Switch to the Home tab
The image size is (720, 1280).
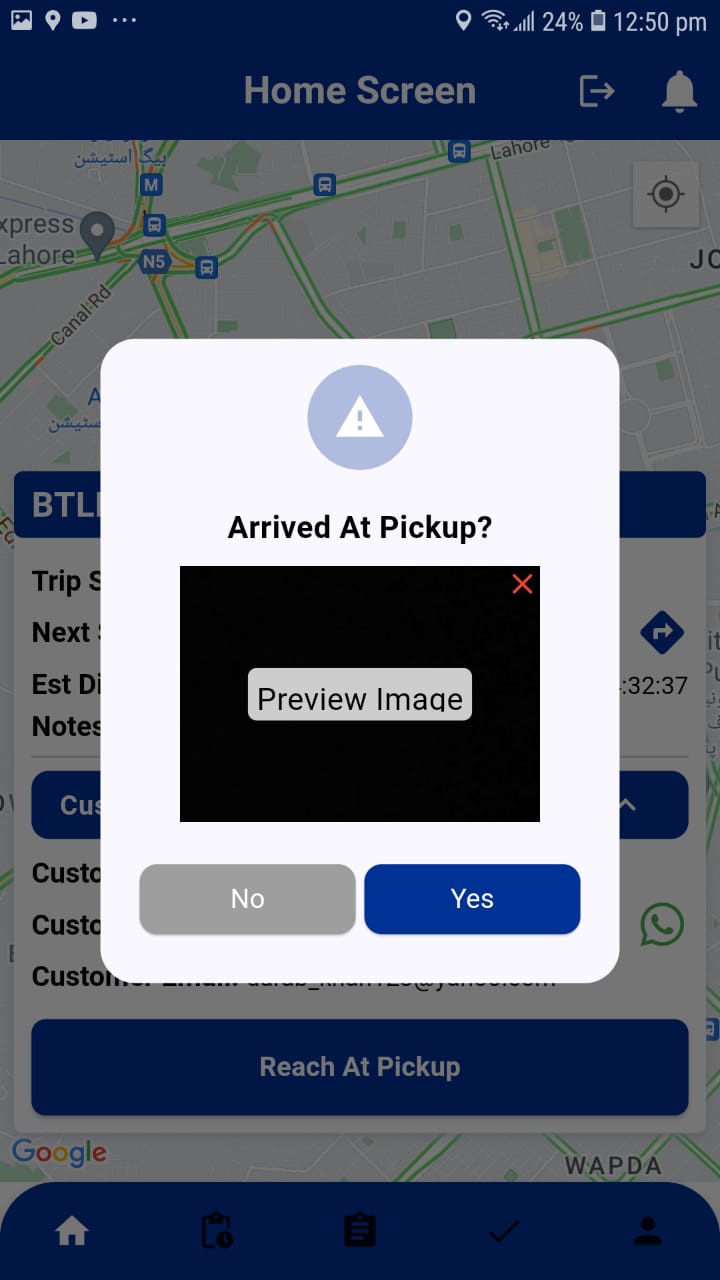tap(72, 1232)
